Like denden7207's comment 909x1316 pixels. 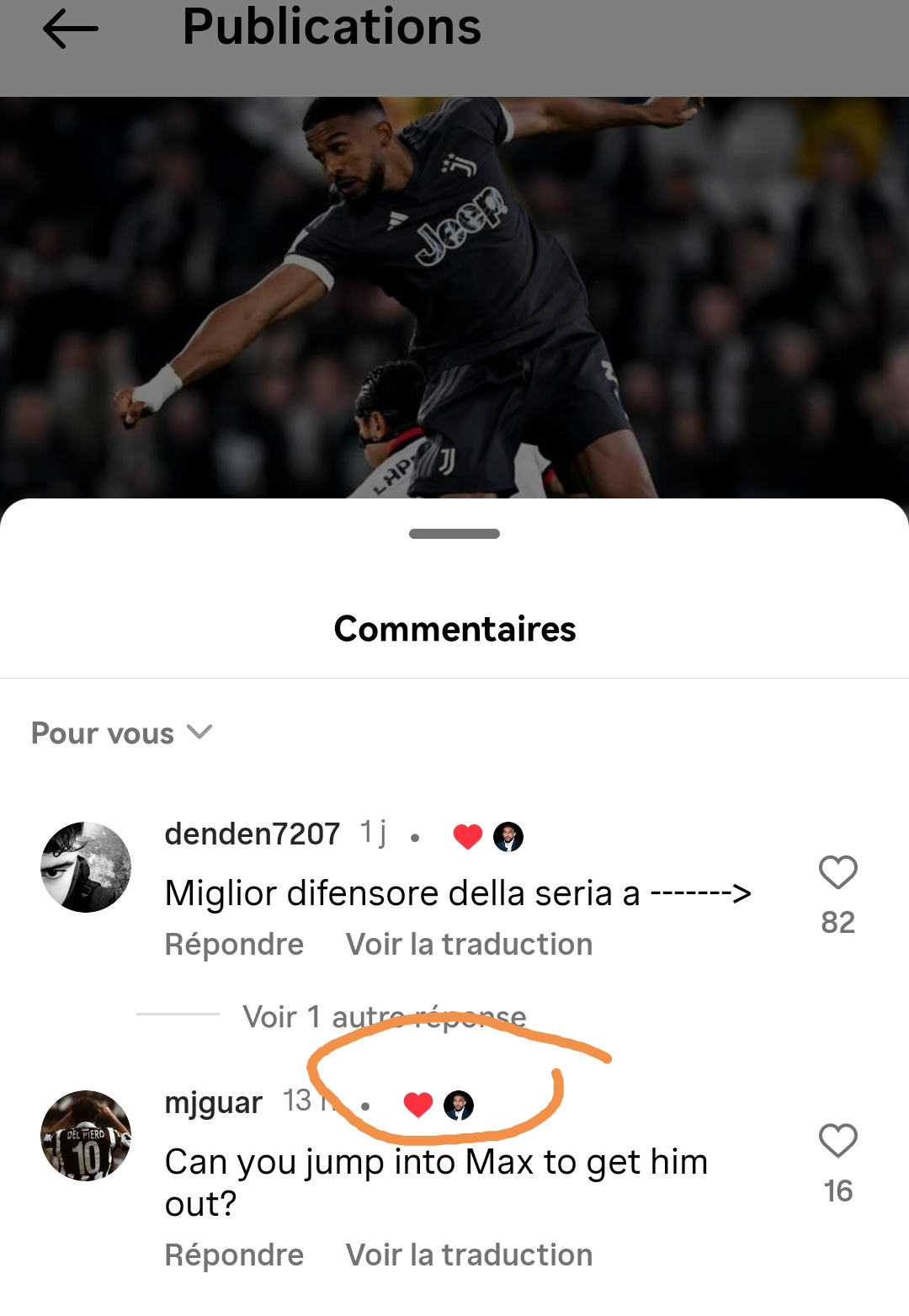click(x=837, y=873)
